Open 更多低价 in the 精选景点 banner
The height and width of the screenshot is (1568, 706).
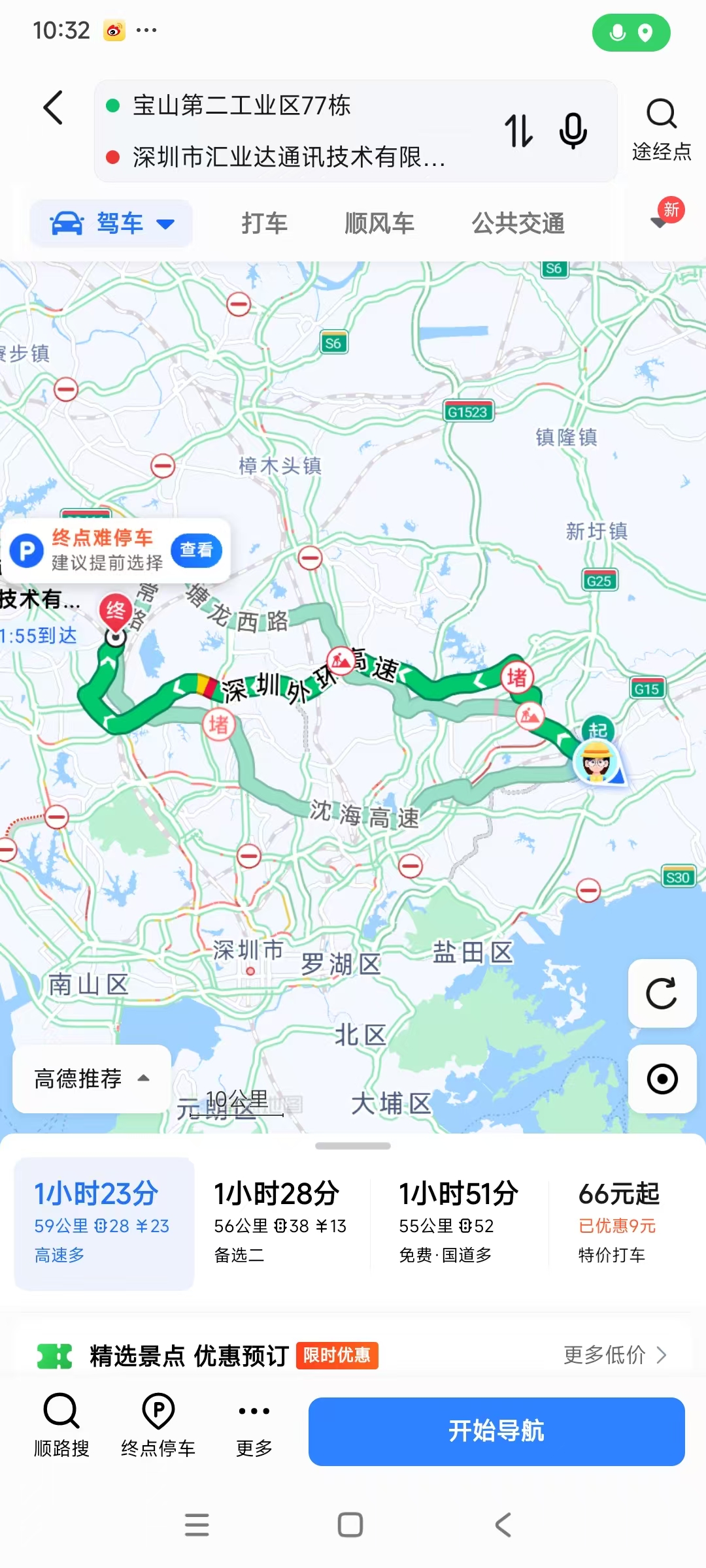(x=615, y=1355)
